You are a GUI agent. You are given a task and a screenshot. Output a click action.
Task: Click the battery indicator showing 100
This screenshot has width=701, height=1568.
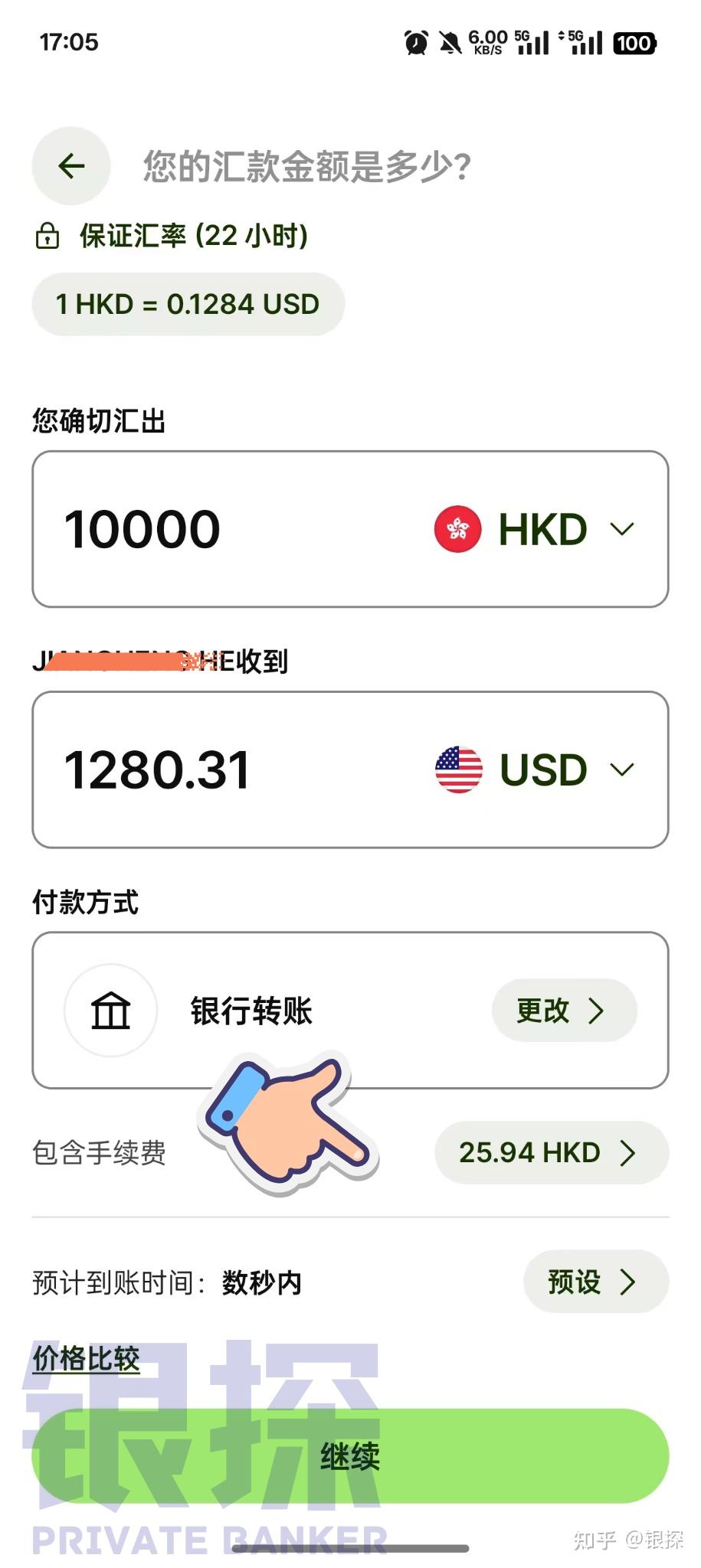tap(634, 43)
